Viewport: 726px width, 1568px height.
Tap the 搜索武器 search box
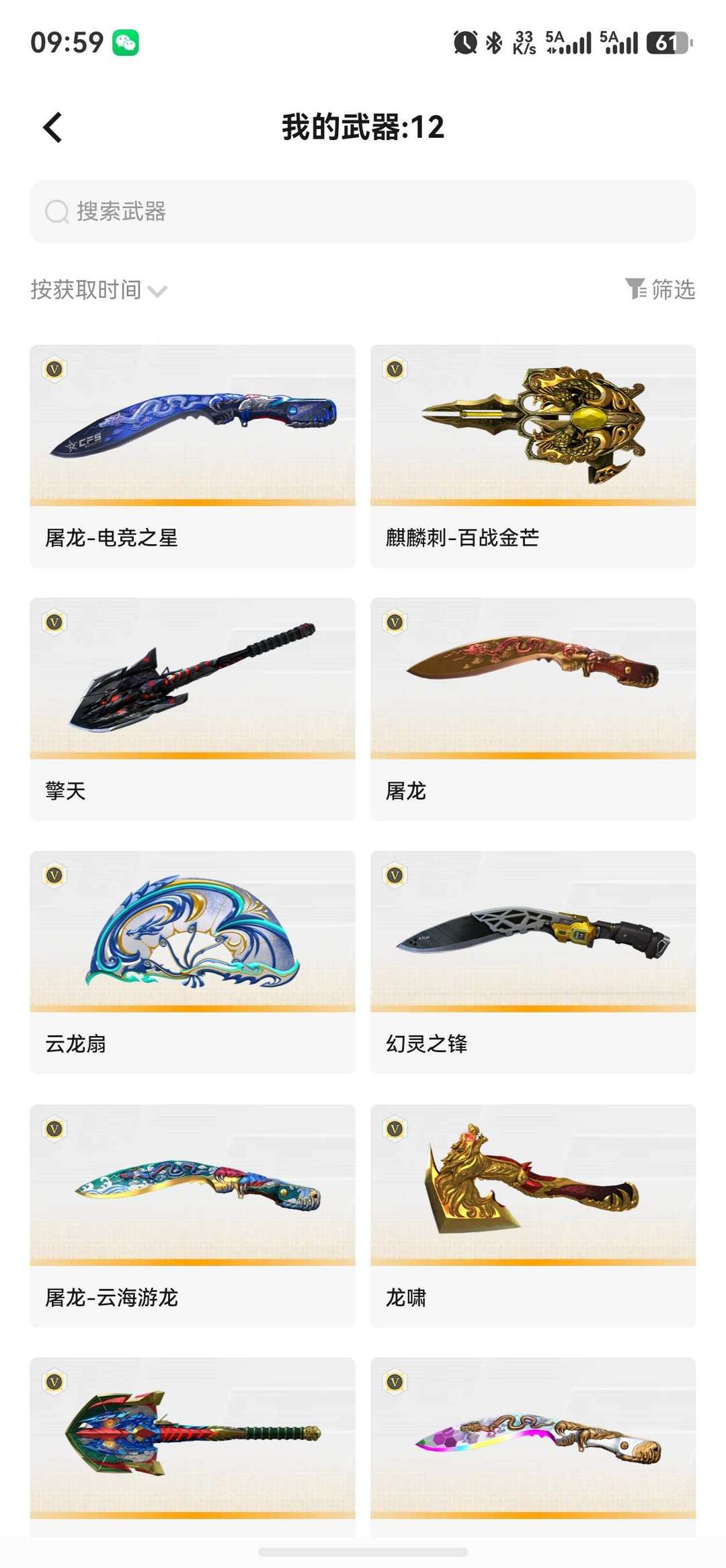[363, 211]
